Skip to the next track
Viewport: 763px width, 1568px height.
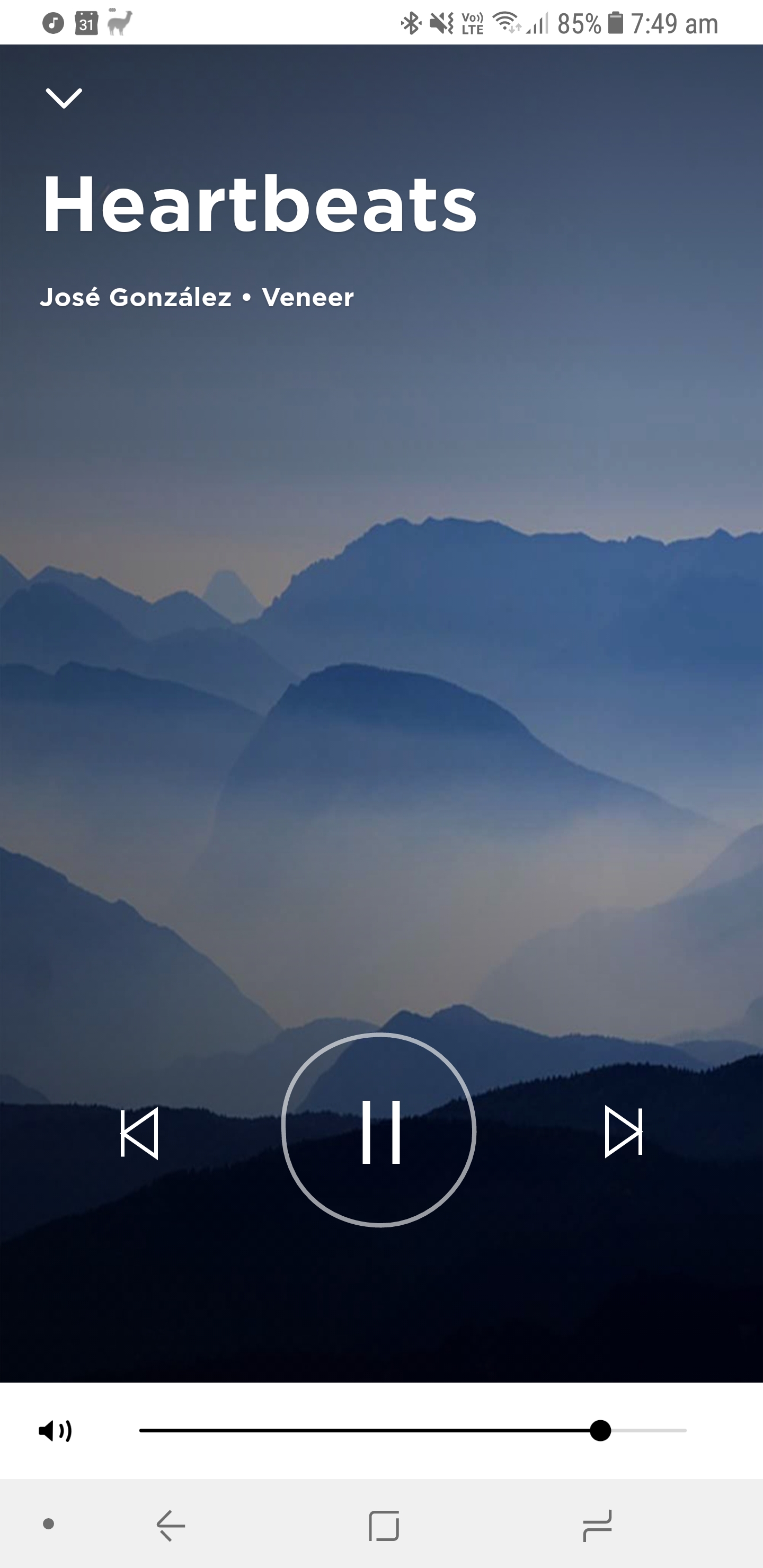coord(624,1132)
